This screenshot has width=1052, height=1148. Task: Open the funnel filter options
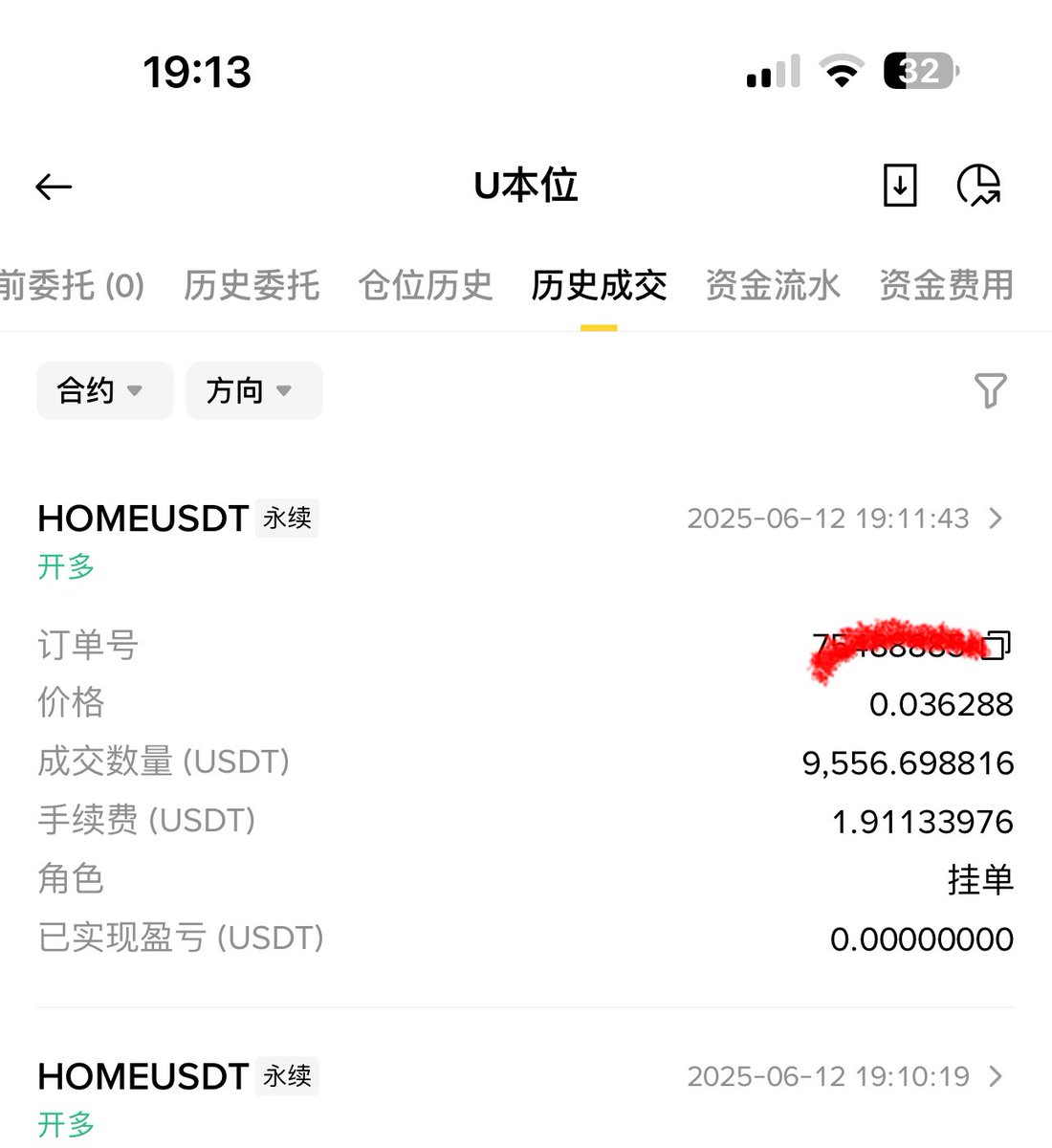point(990,390)
